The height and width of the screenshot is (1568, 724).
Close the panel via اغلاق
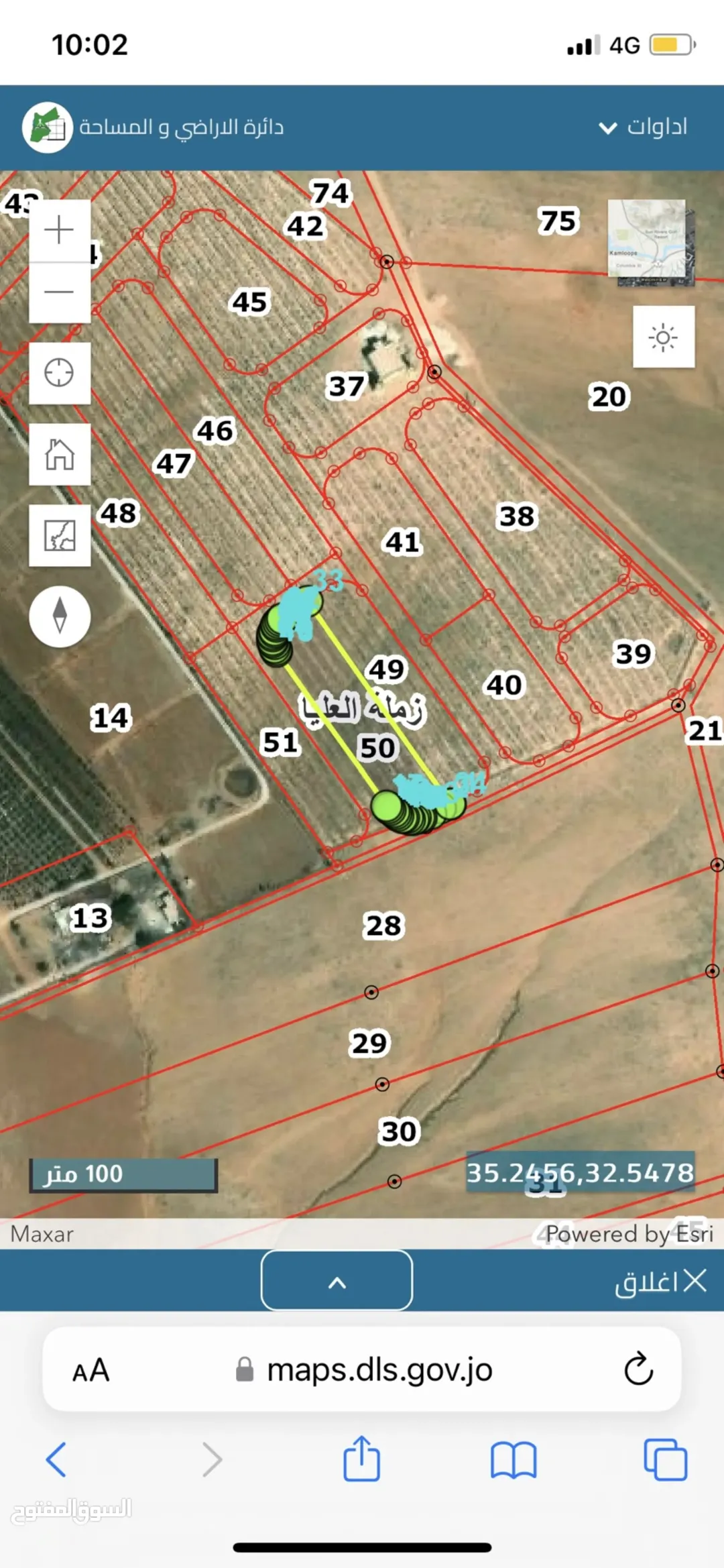coord(661,1282)
